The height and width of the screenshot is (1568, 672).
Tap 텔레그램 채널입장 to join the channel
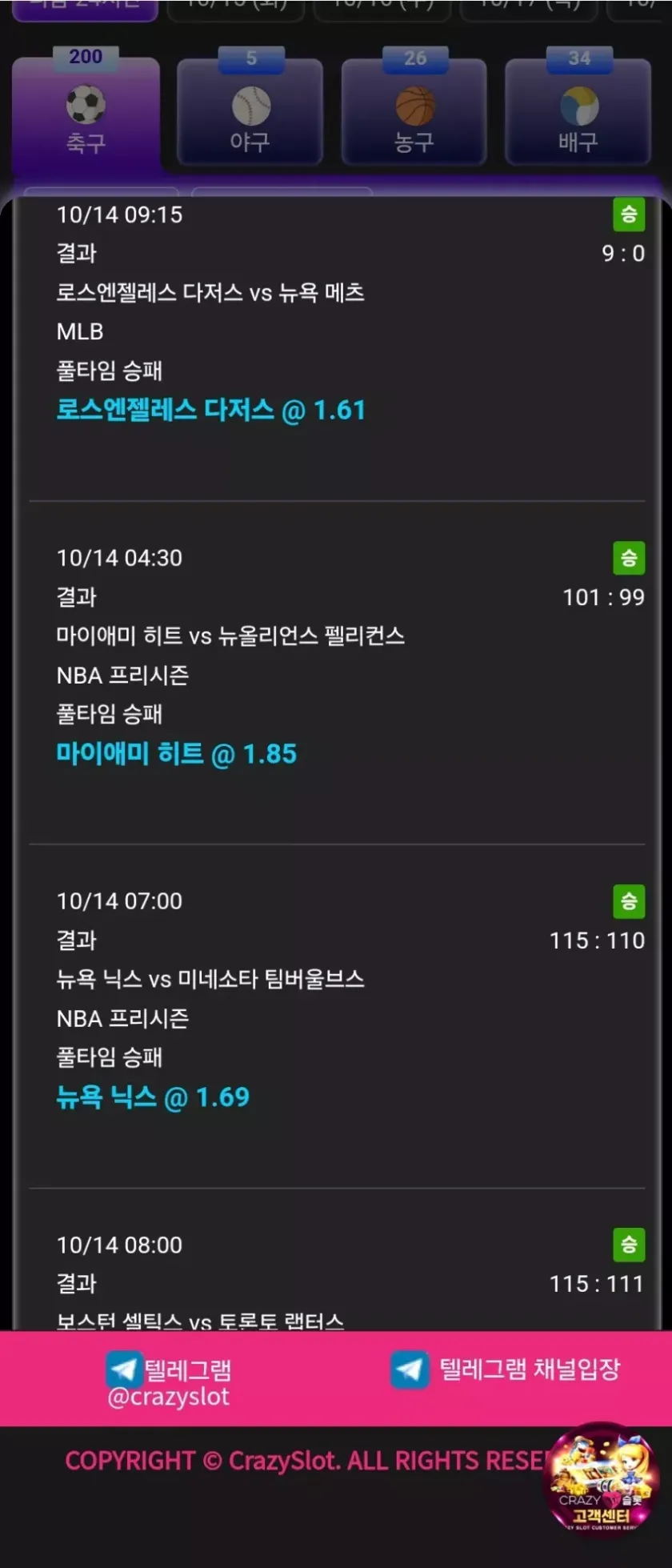tap(506, 1369)
